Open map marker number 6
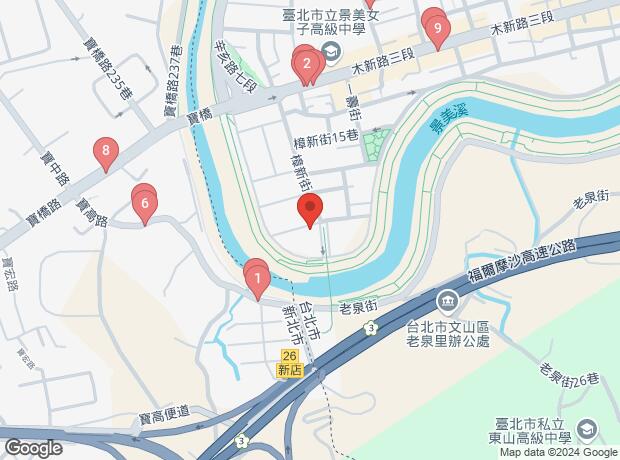620x460 pixels. 146,206
